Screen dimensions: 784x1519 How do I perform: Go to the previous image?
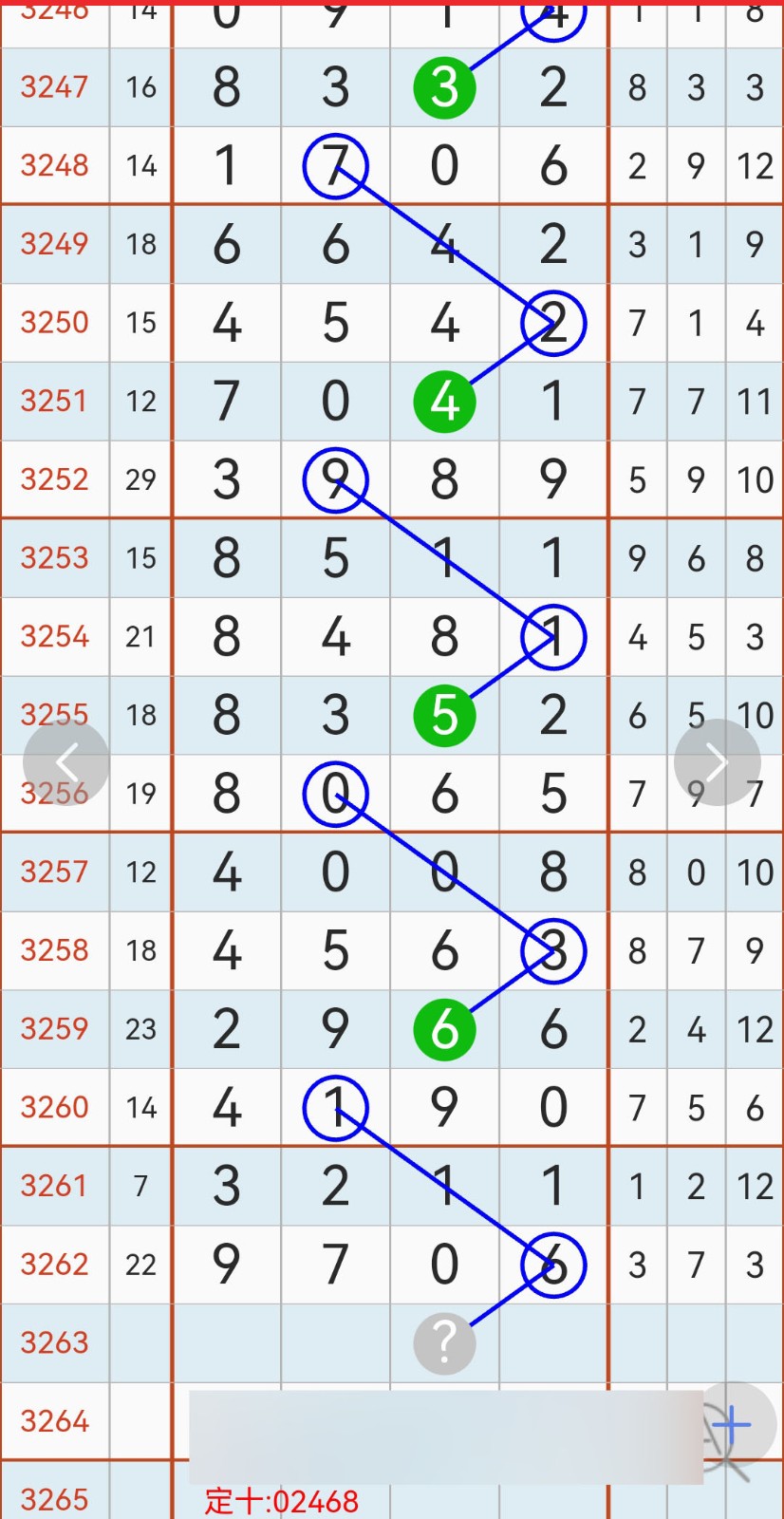(65, 761)
